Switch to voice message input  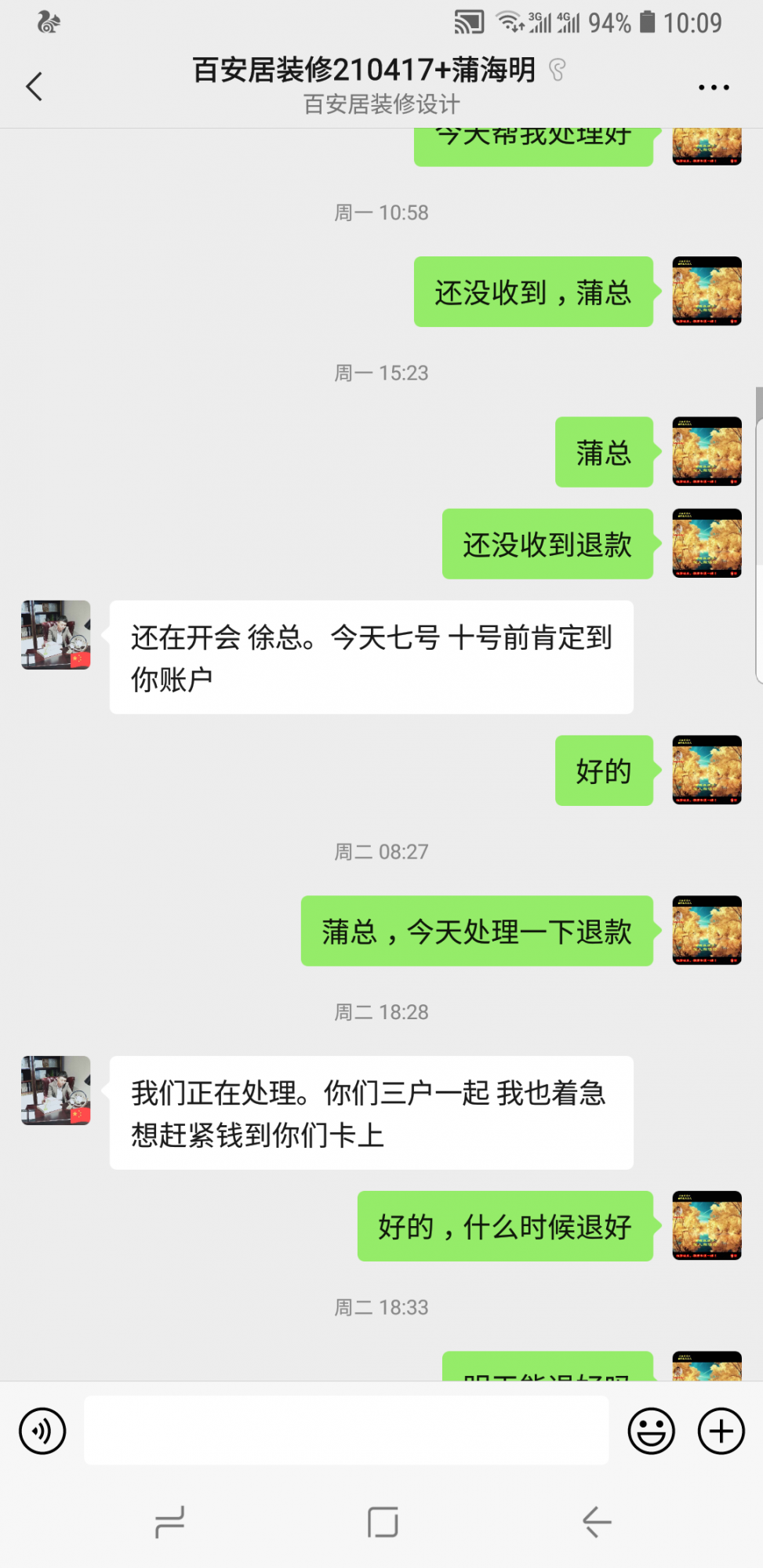pos(42,1431)
